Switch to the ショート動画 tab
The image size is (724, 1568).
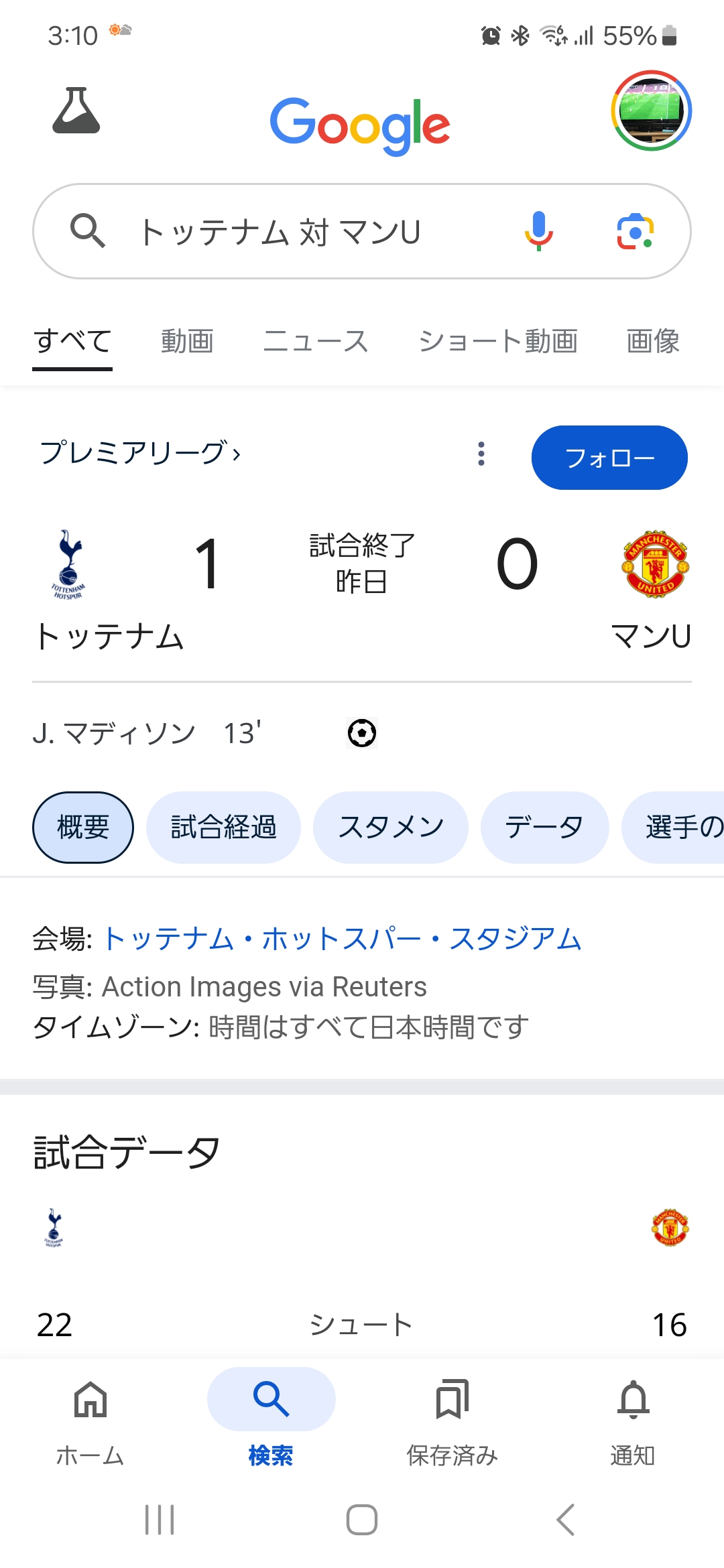[497, 341]
